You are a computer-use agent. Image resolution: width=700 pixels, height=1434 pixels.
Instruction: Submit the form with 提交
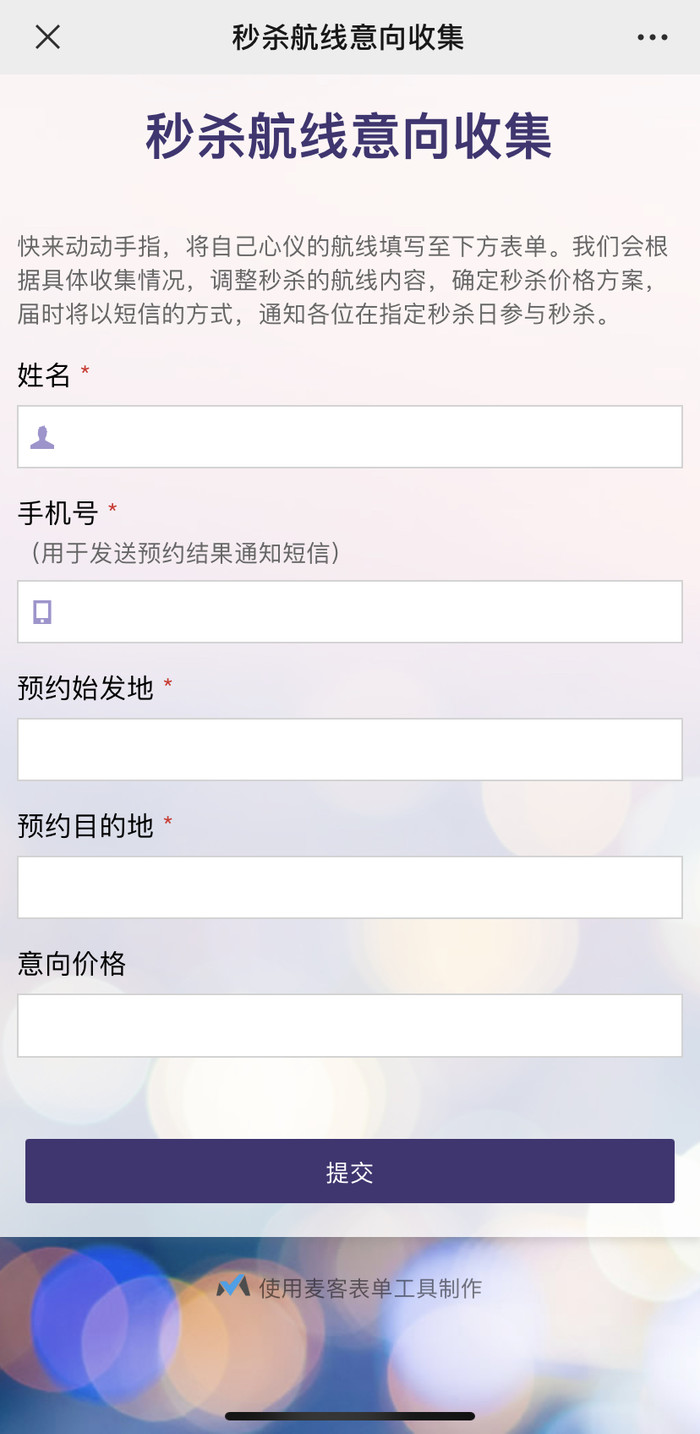point(350,1171)
